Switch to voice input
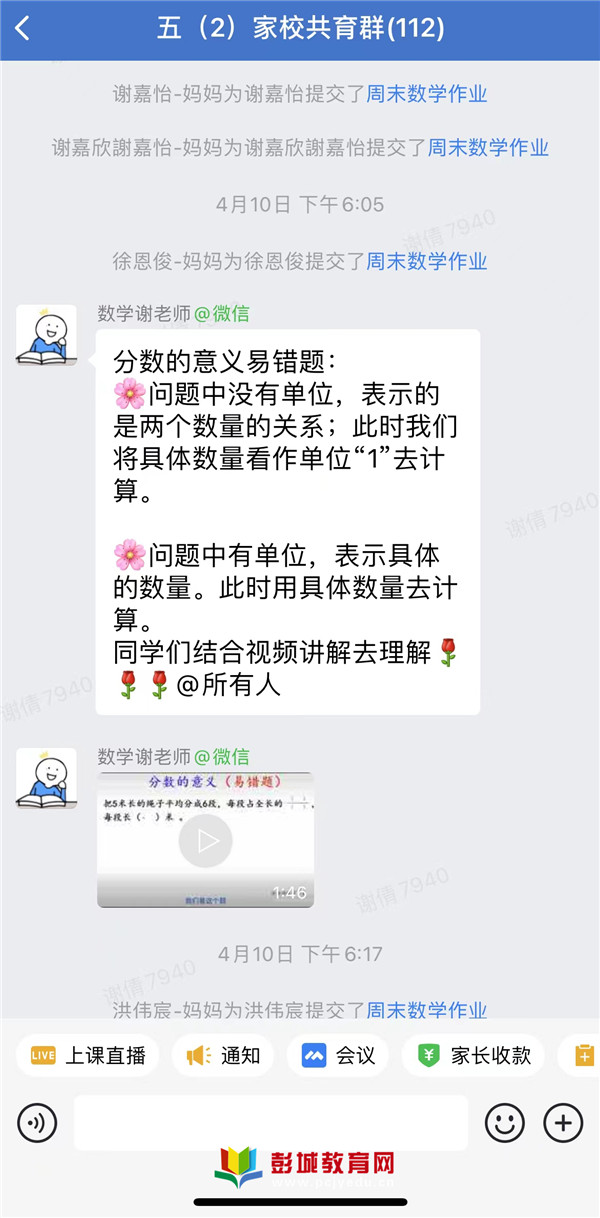 pos(37,1123)
